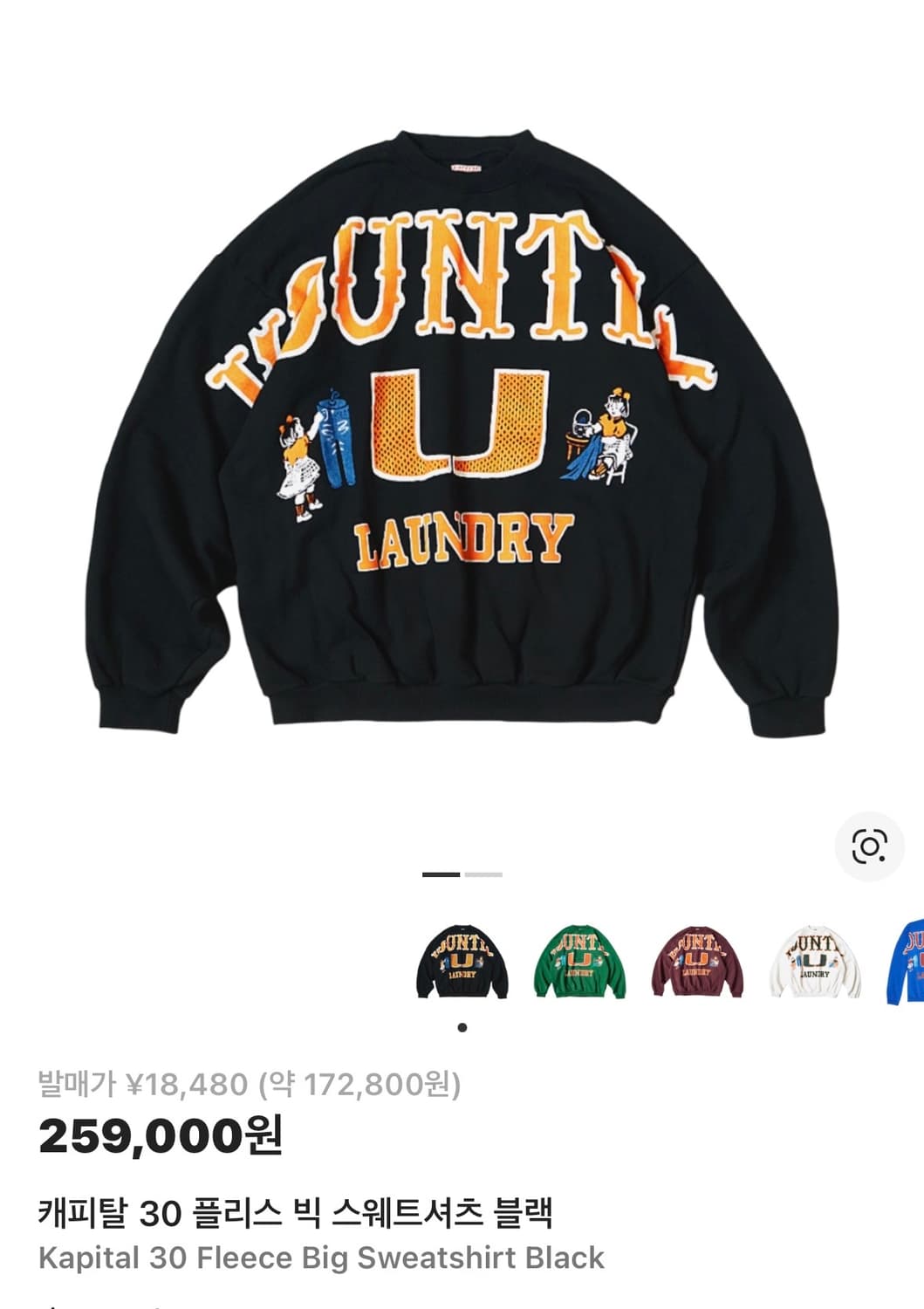Click the page dot beneath the color thumbnails
Viewport: 924px width, 1309px height.
[x=462, y=1026]
